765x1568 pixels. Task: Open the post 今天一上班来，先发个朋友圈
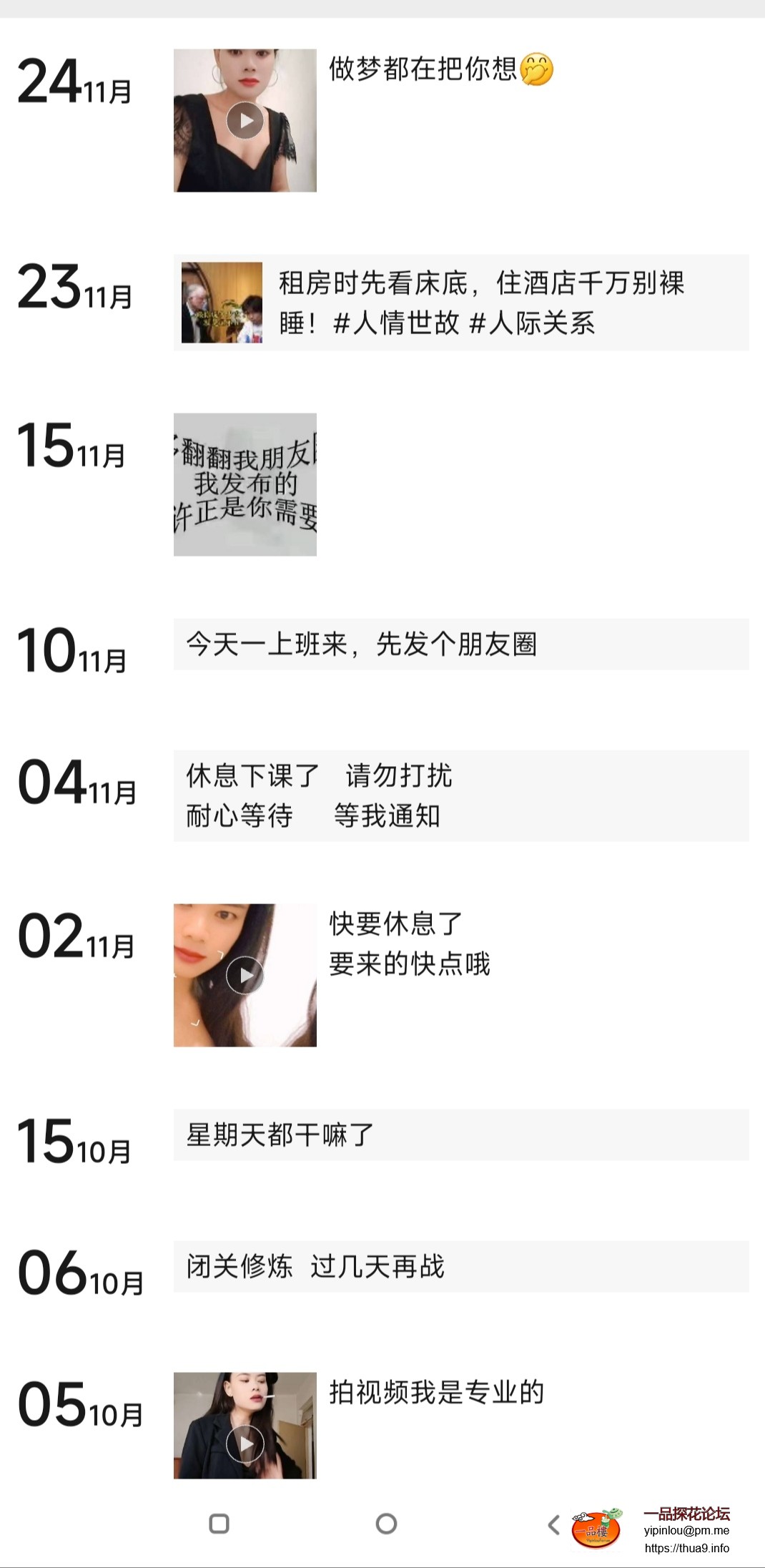pos(461,645)
